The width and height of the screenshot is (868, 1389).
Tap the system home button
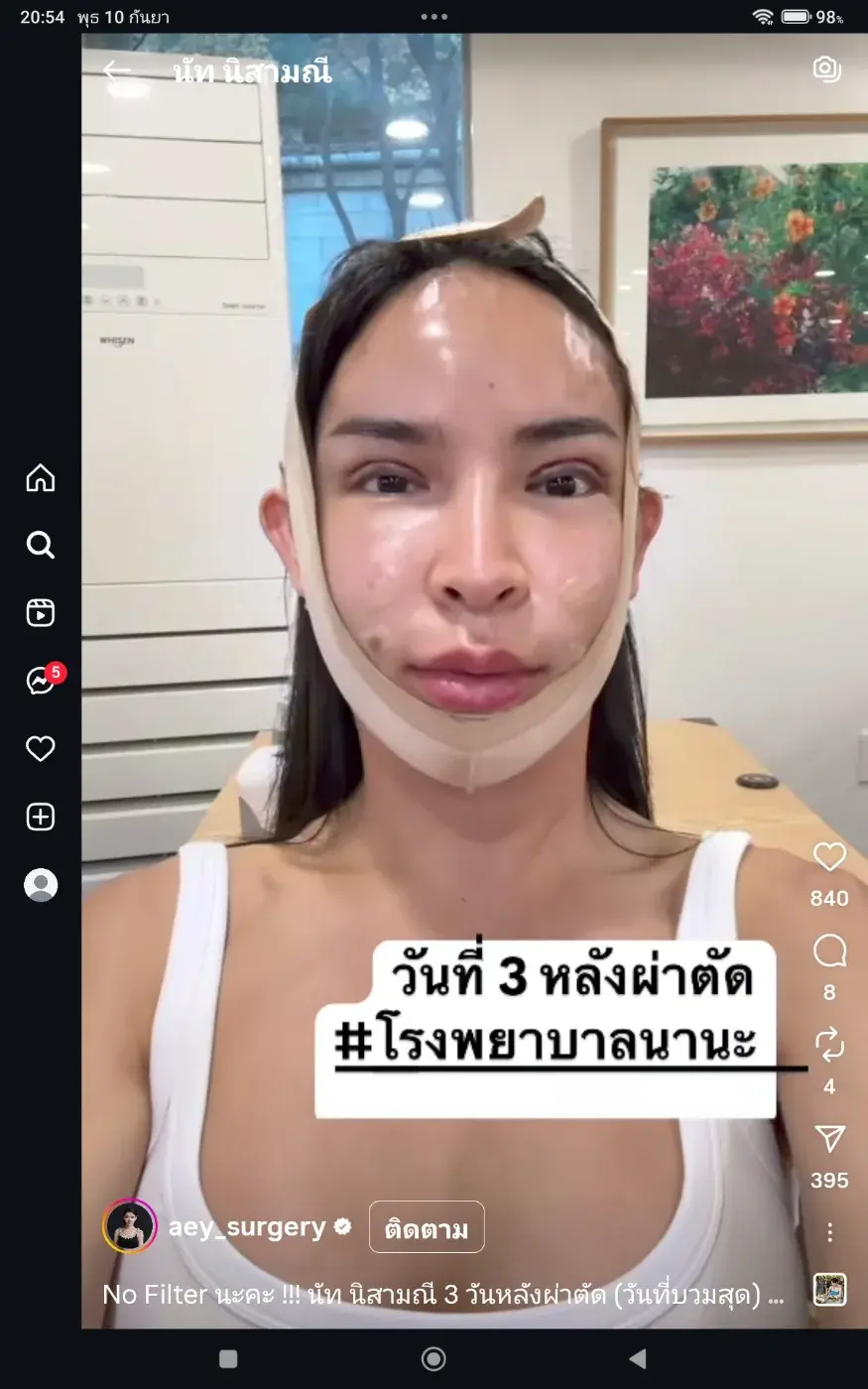pos(434,1358)
